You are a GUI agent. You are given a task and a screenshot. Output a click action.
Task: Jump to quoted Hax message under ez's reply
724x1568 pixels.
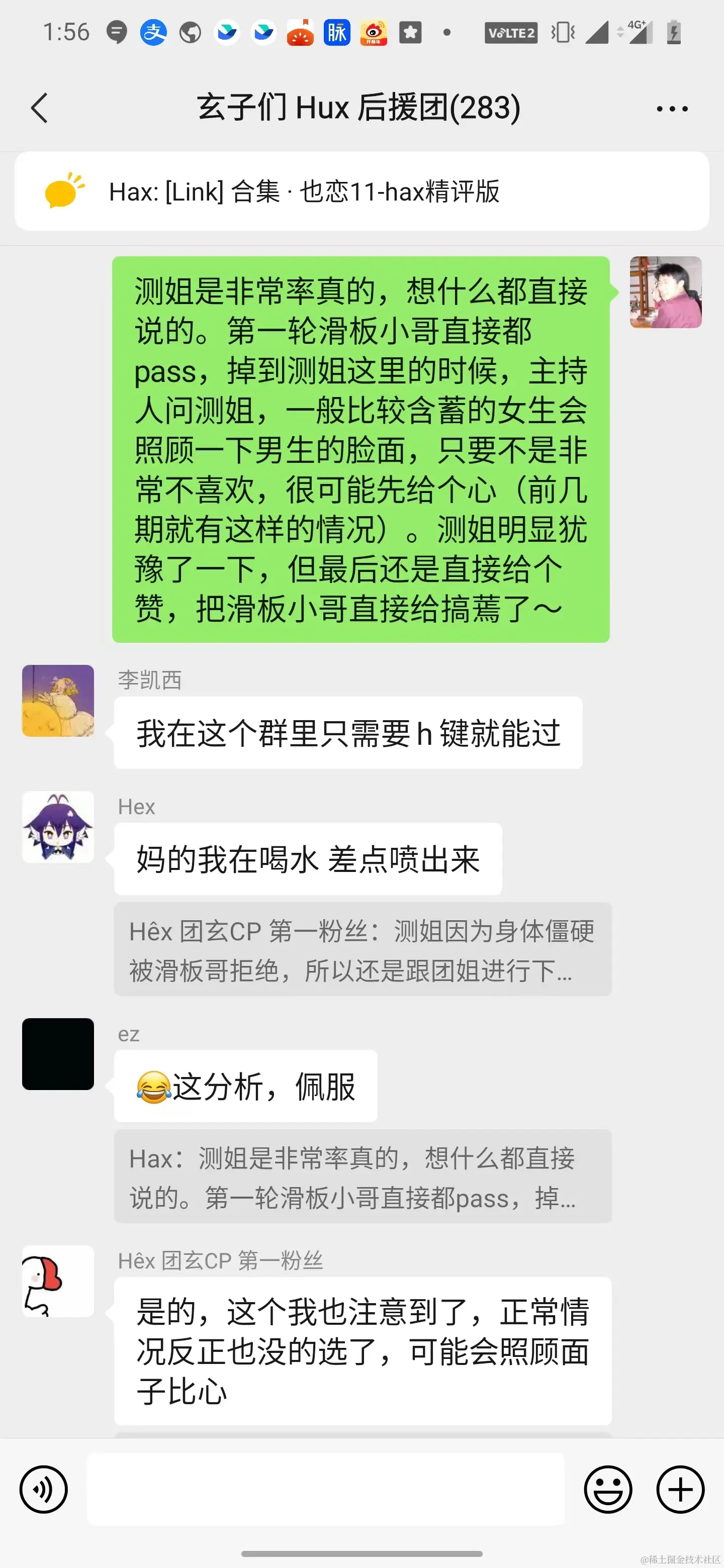tap(363, 1176)
